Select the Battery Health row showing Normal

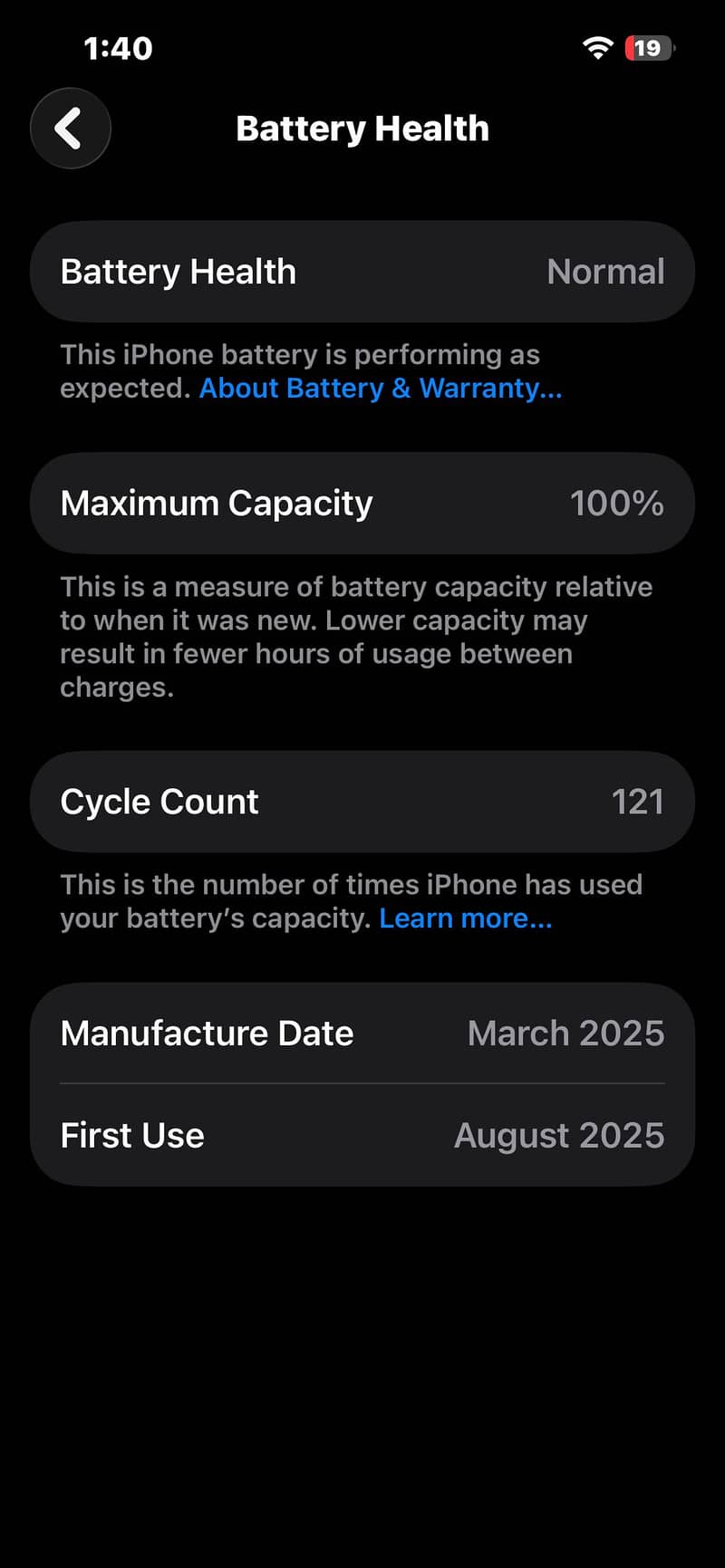point(362,271)
